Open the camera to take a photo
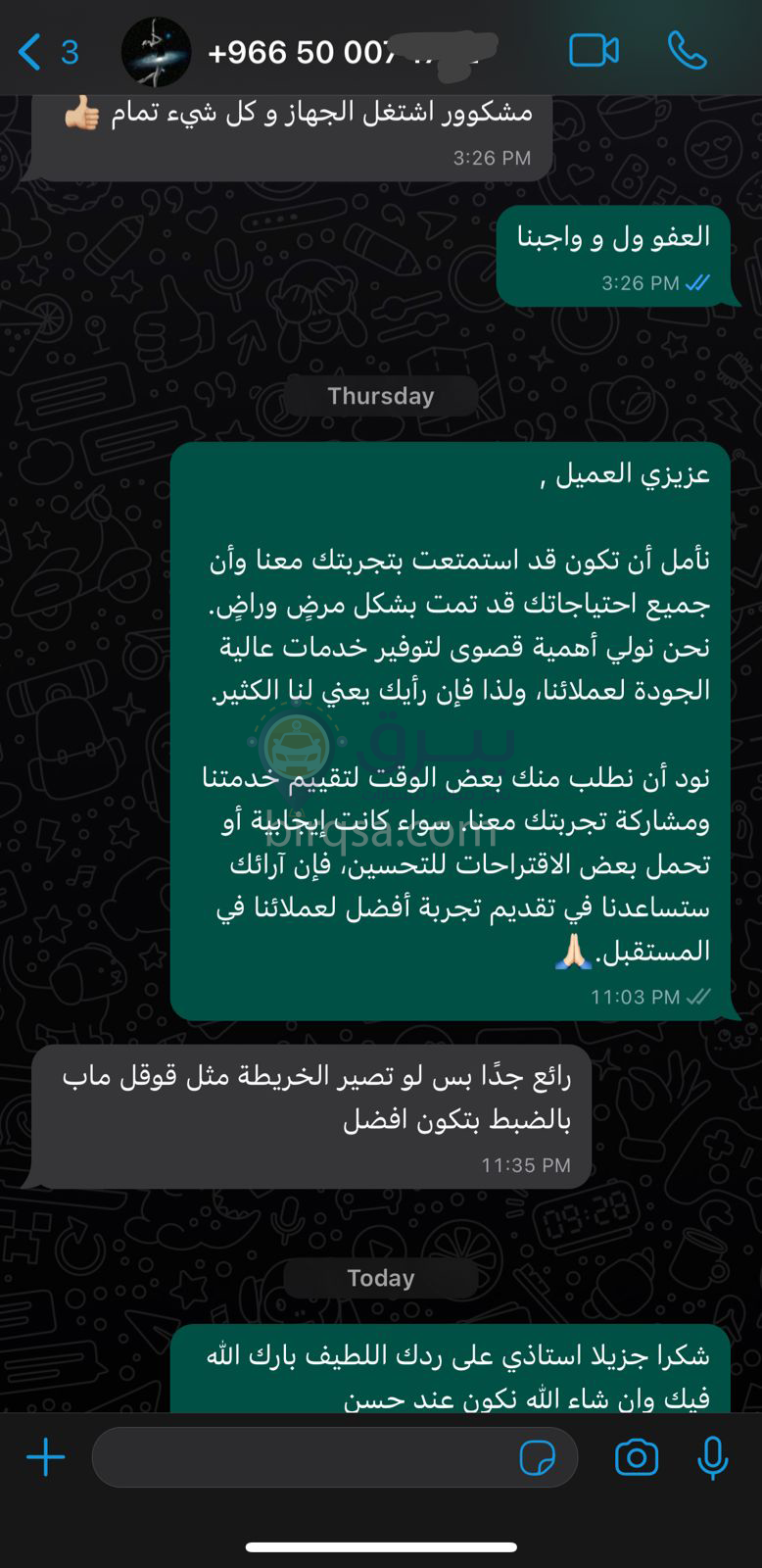Image resolution: width=762 pixels, height=1568 pixels. (636, 1458)
